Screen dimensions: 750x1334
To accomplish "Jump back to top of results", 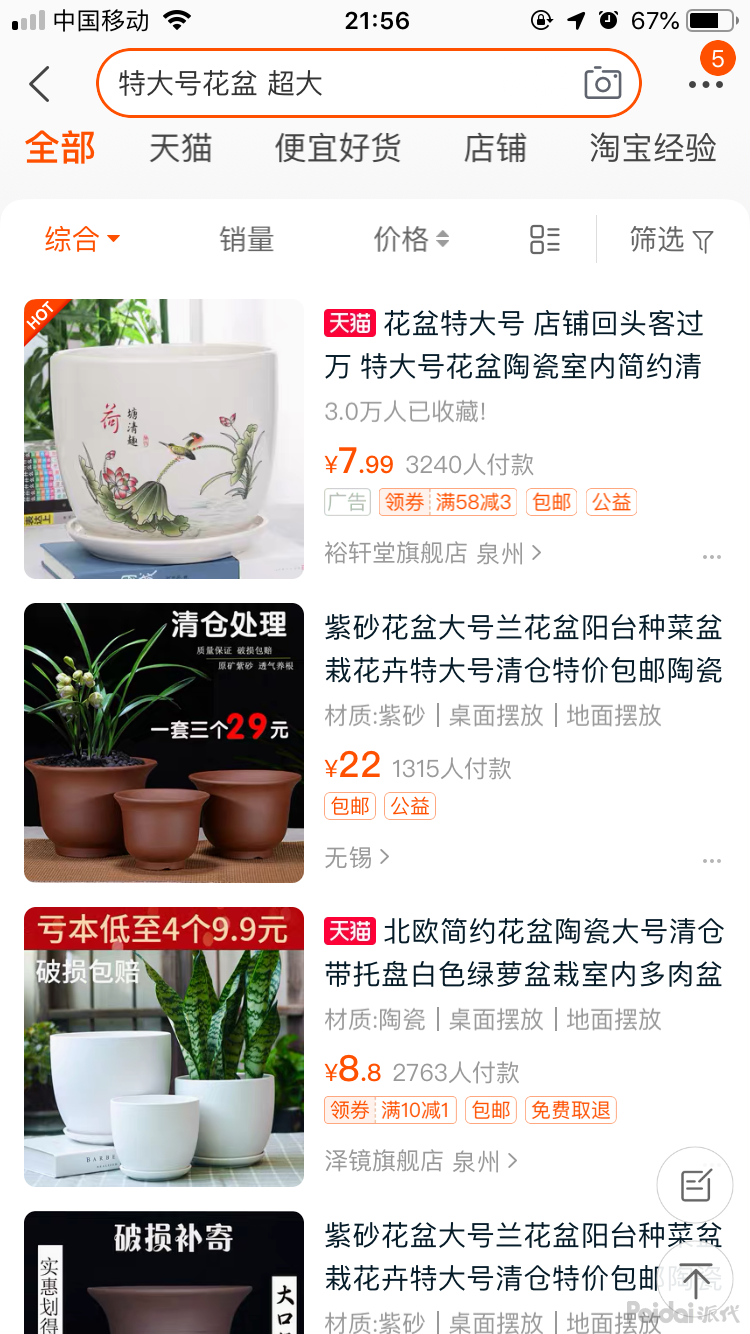I will (696, 1280).
